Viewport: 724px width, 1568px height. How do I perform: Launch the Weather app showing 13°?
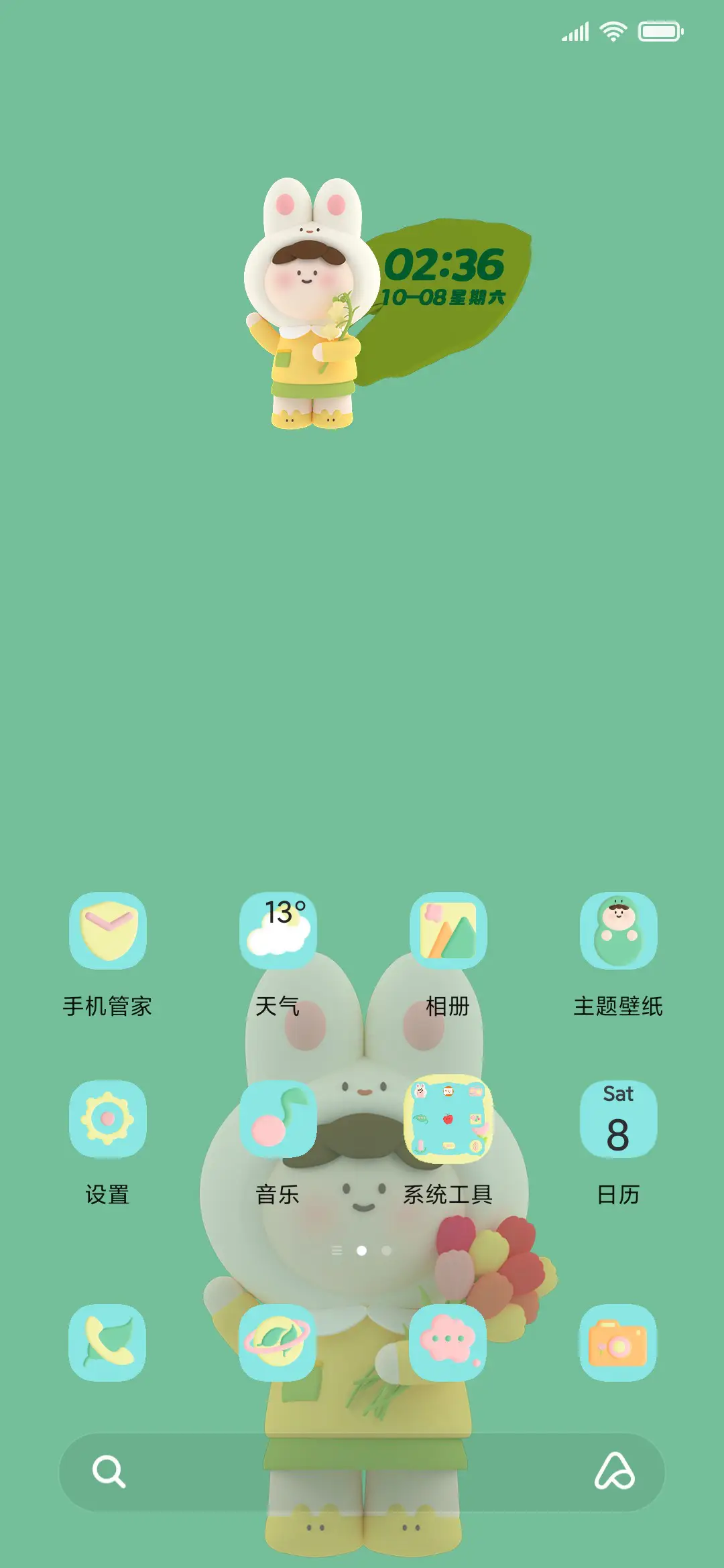click(x=280, y=930)
